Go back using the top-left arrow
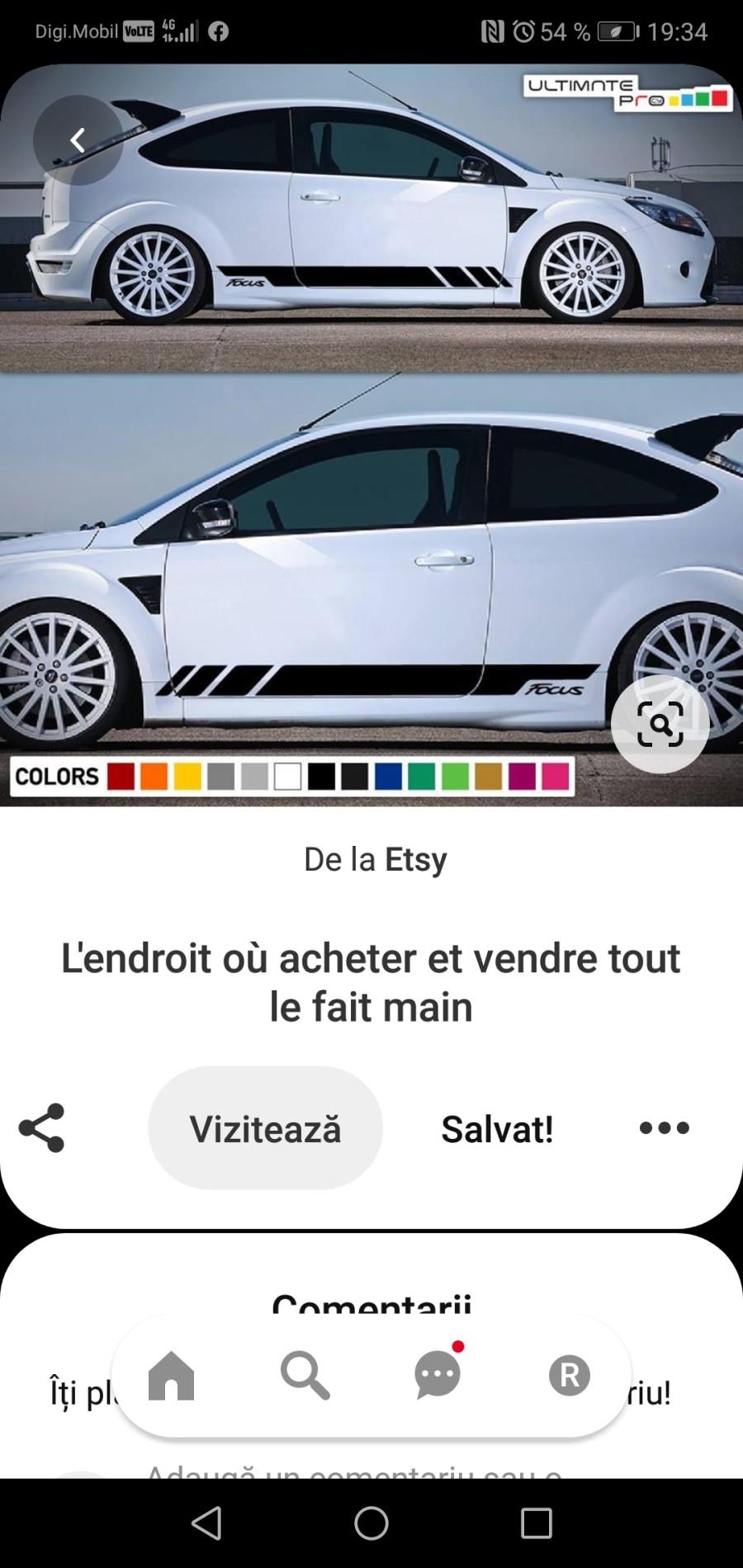The width and height of the screenshot is (743, 1568). pos(78,139)
